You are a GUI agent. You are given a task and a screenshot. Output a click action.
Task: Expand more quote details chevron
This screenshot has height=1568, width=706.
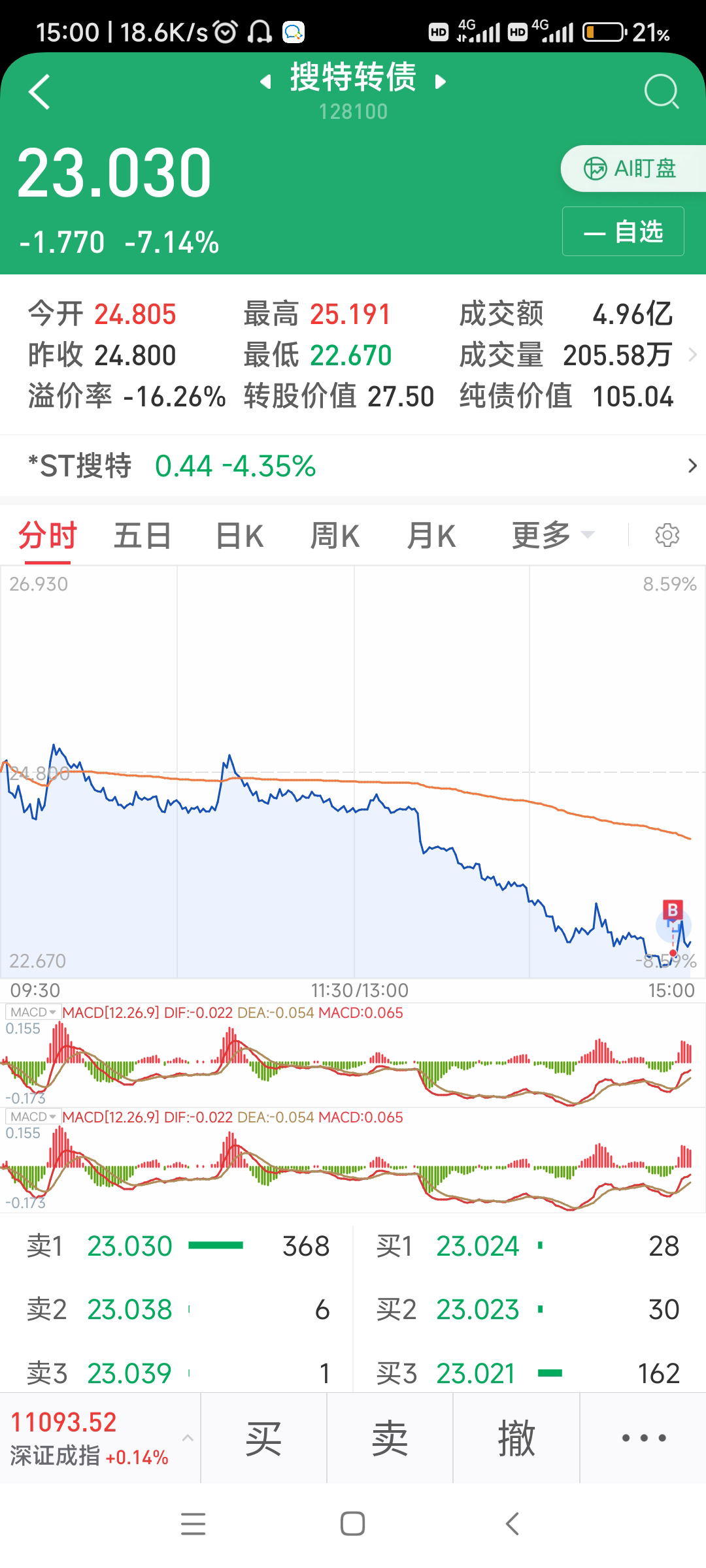click(693, 355)
